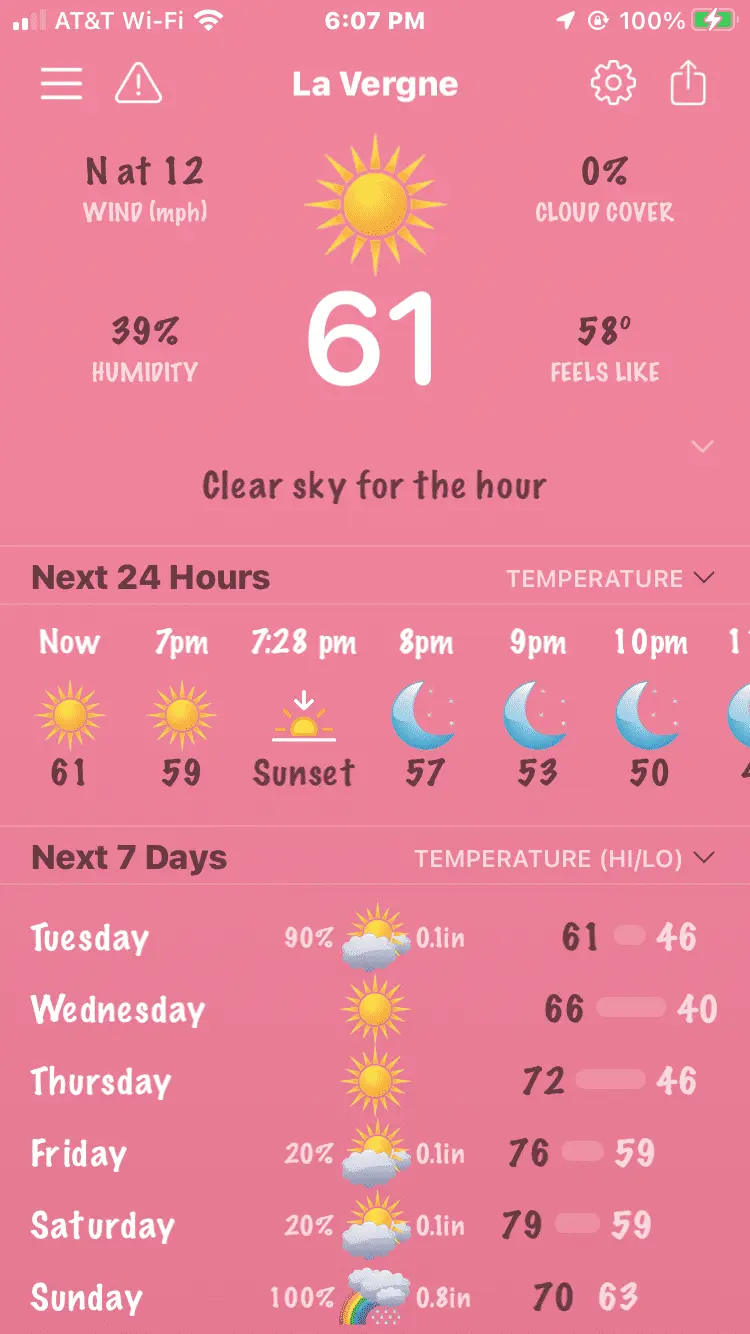Tap the La Vergne location title
Viewport: 750px width, 1334px height.
pyautogui.click(x=375, y=84)
